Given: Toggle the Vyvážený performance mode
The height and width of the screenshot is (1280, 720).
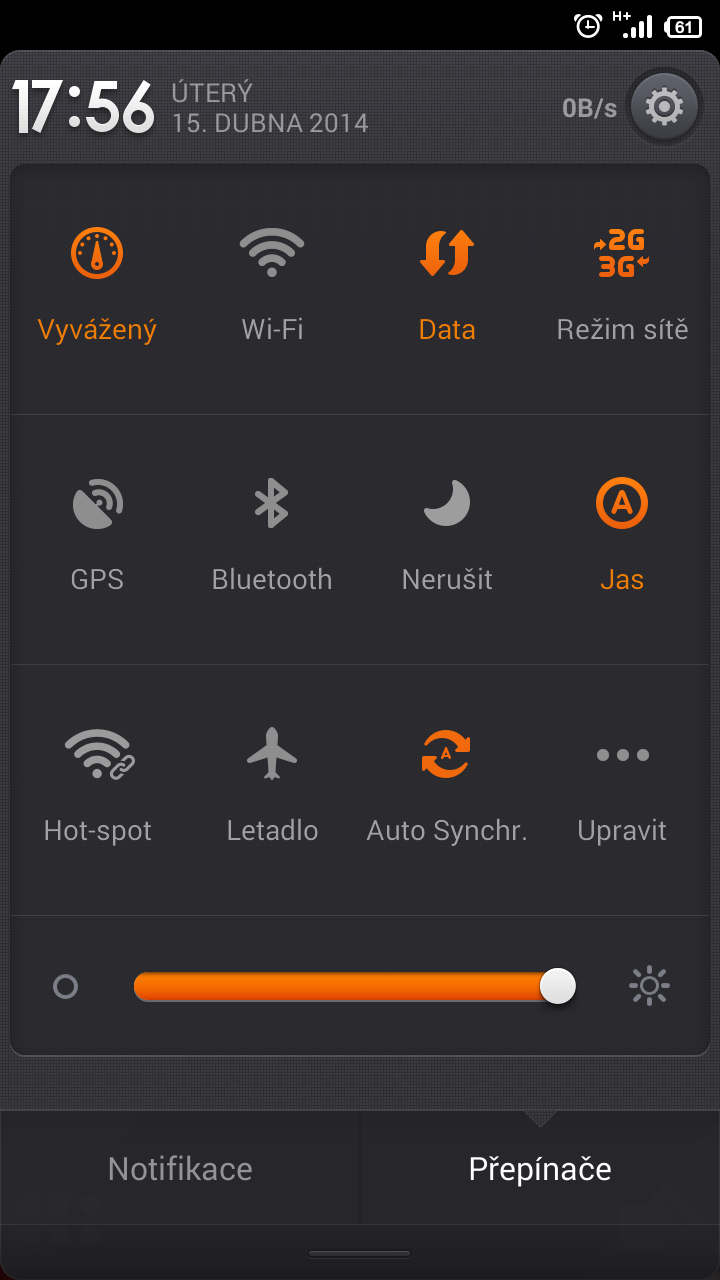Looking at the screenshot, I should pyautogui.click(x=97, y=286).
